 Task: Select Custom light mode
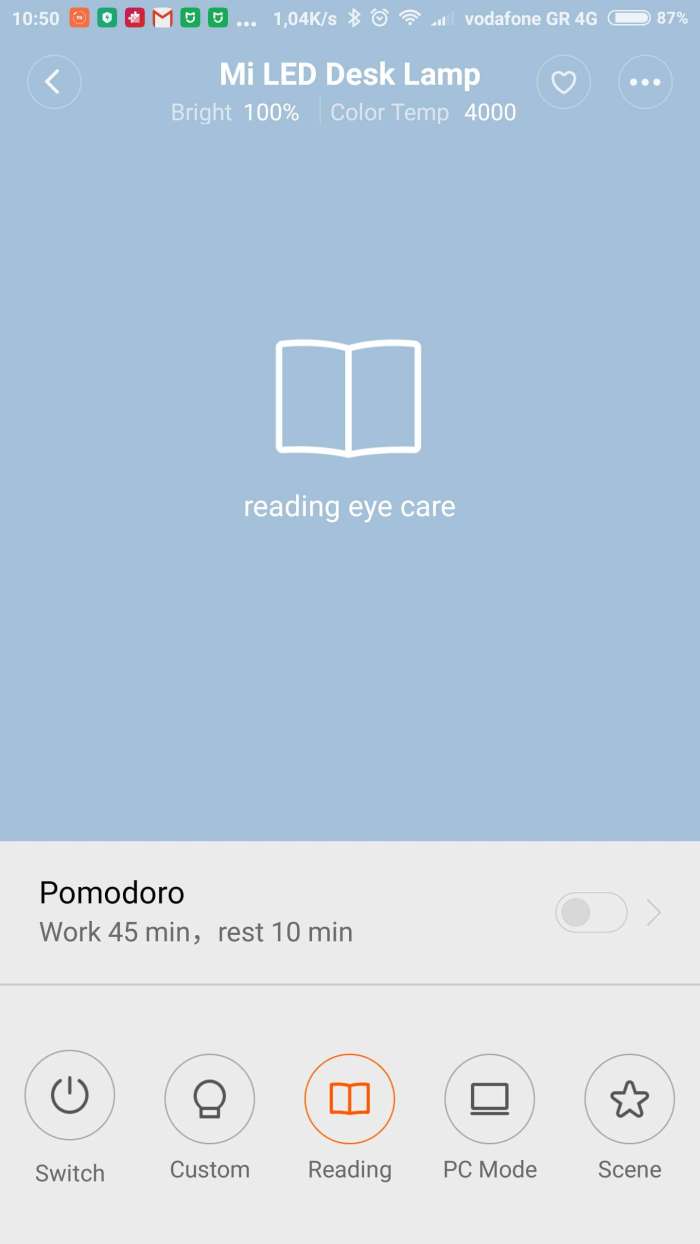click(210, 1098)
